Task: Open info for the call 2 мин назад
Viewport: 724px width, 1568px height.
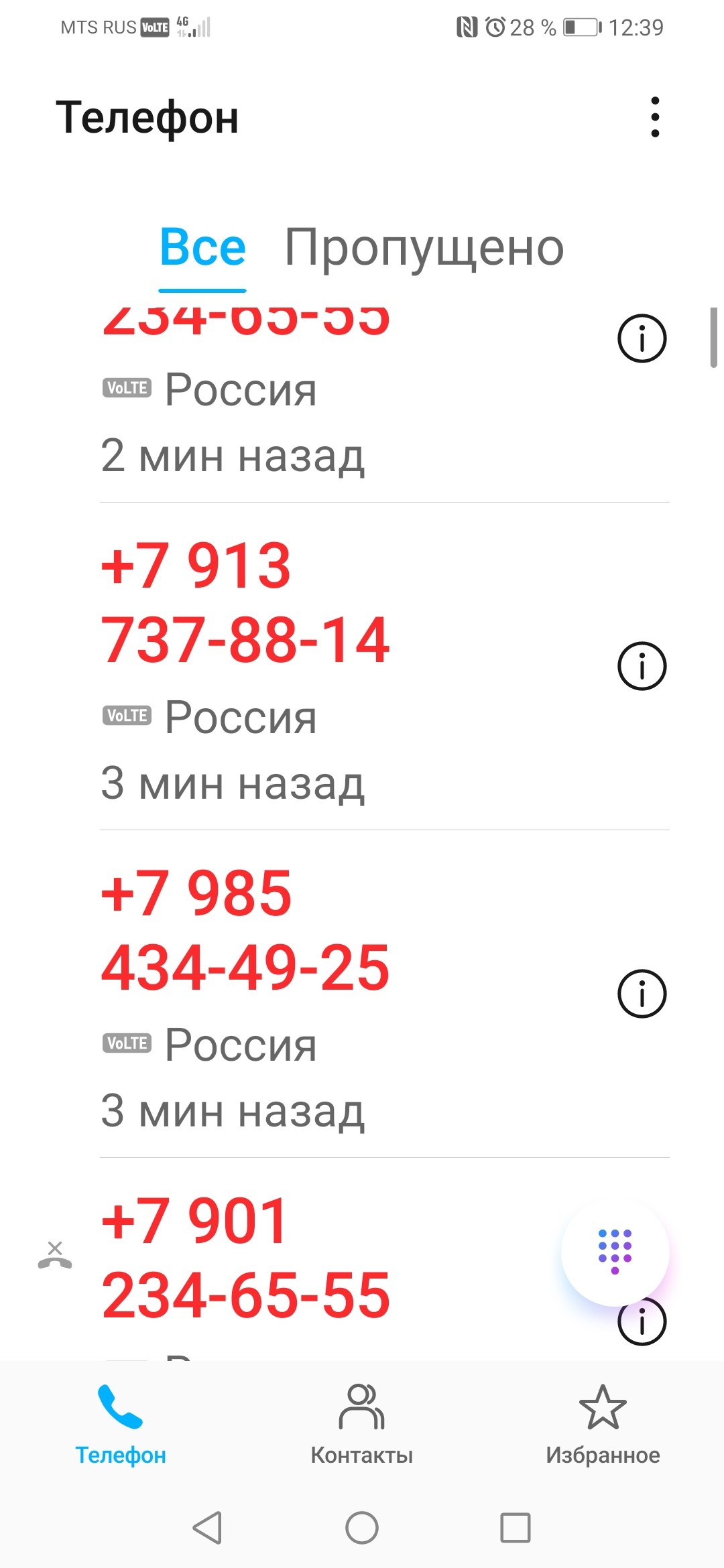Action: pyautogui.click(x=642, y=338)
